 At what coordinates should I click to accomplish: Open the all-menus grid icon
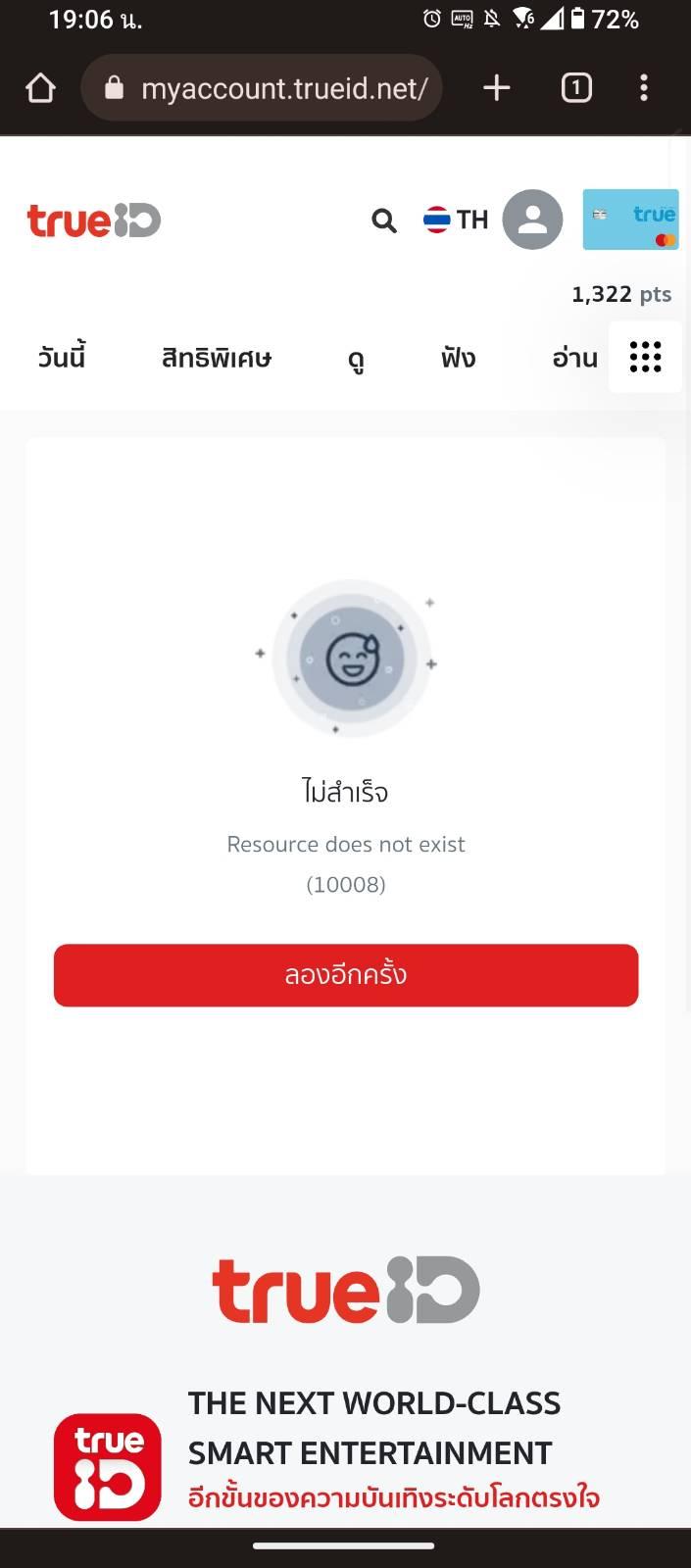click(x=645, y=357)
